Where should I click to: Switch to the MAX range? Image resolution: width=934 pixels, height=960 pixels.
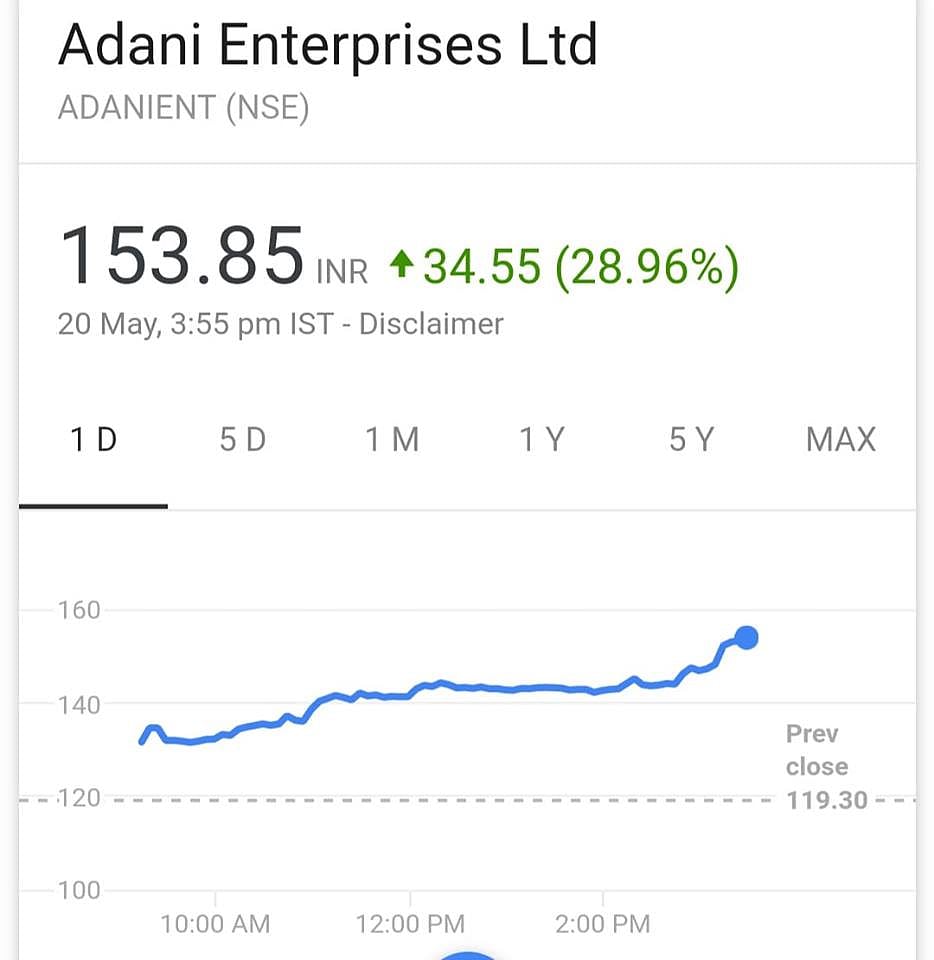coord(841,440)
